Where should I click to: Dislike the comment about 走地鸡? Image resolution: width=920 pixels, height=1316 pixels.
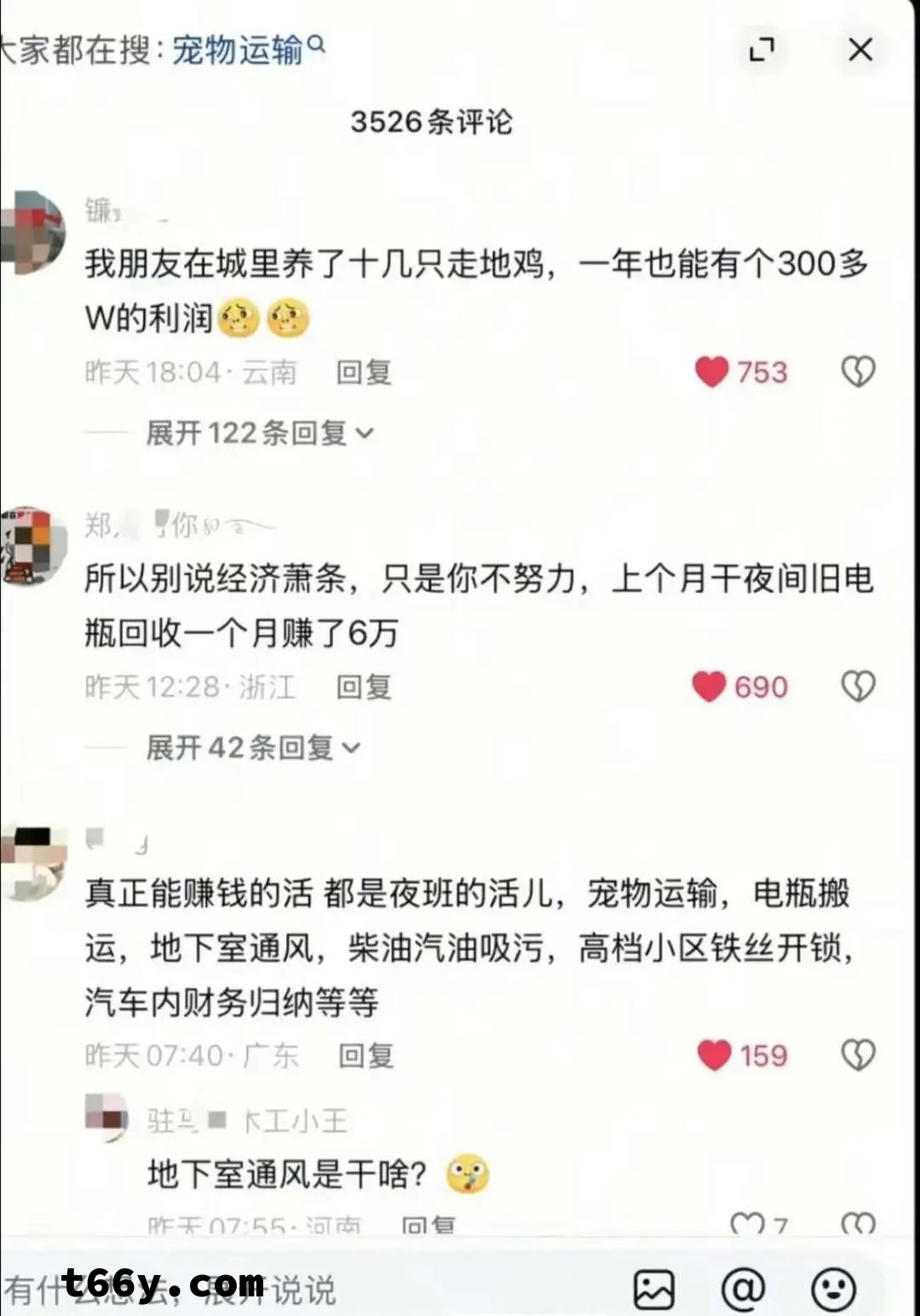[x=858, y=372]
